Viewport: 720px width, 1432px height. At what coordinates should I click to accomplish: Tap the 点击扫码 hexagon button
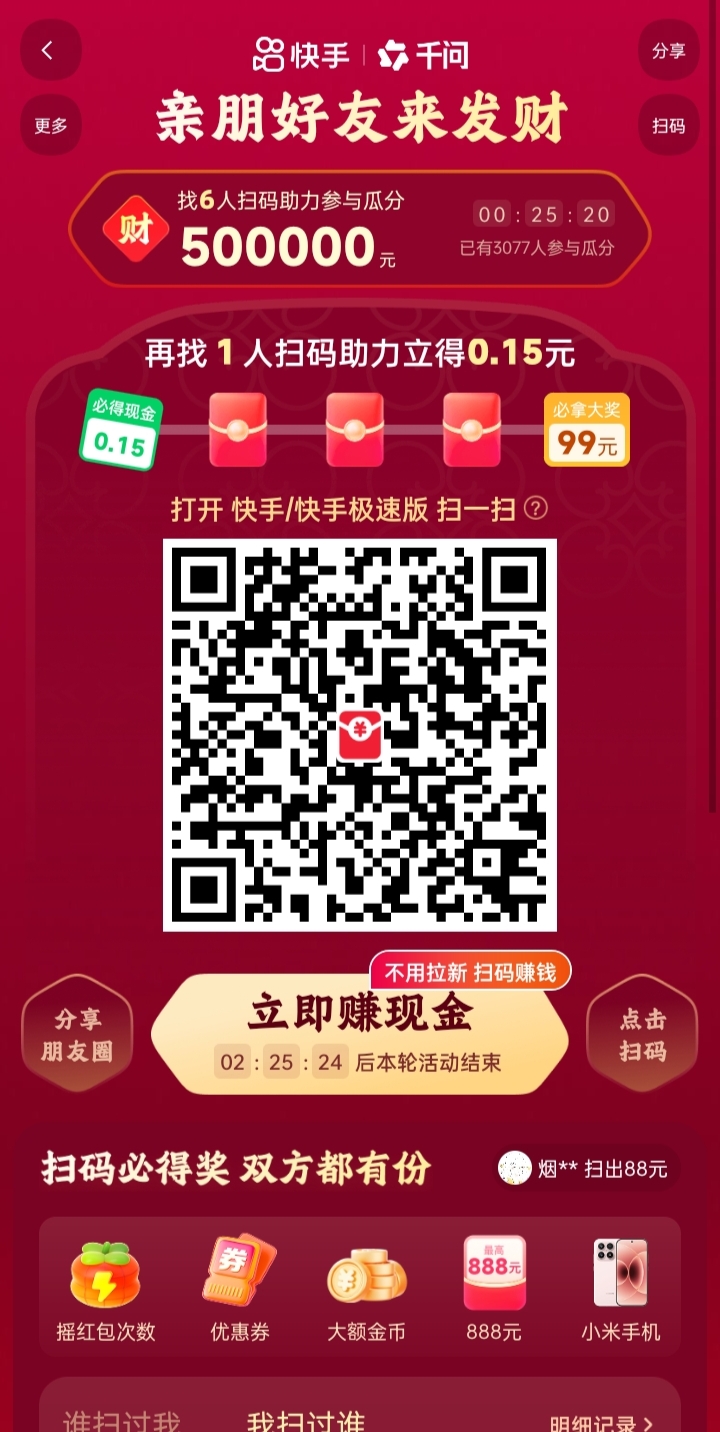(x=642, y=1034)
